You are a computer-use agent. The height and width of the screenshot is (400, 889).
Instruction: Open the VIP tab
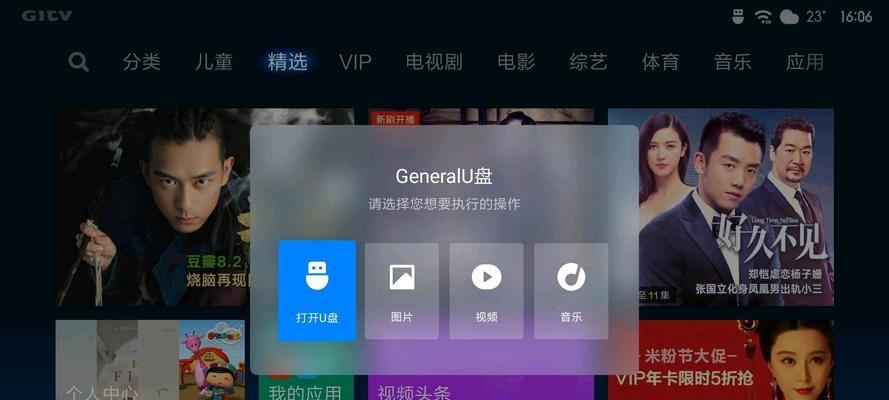tap(355, 62)
